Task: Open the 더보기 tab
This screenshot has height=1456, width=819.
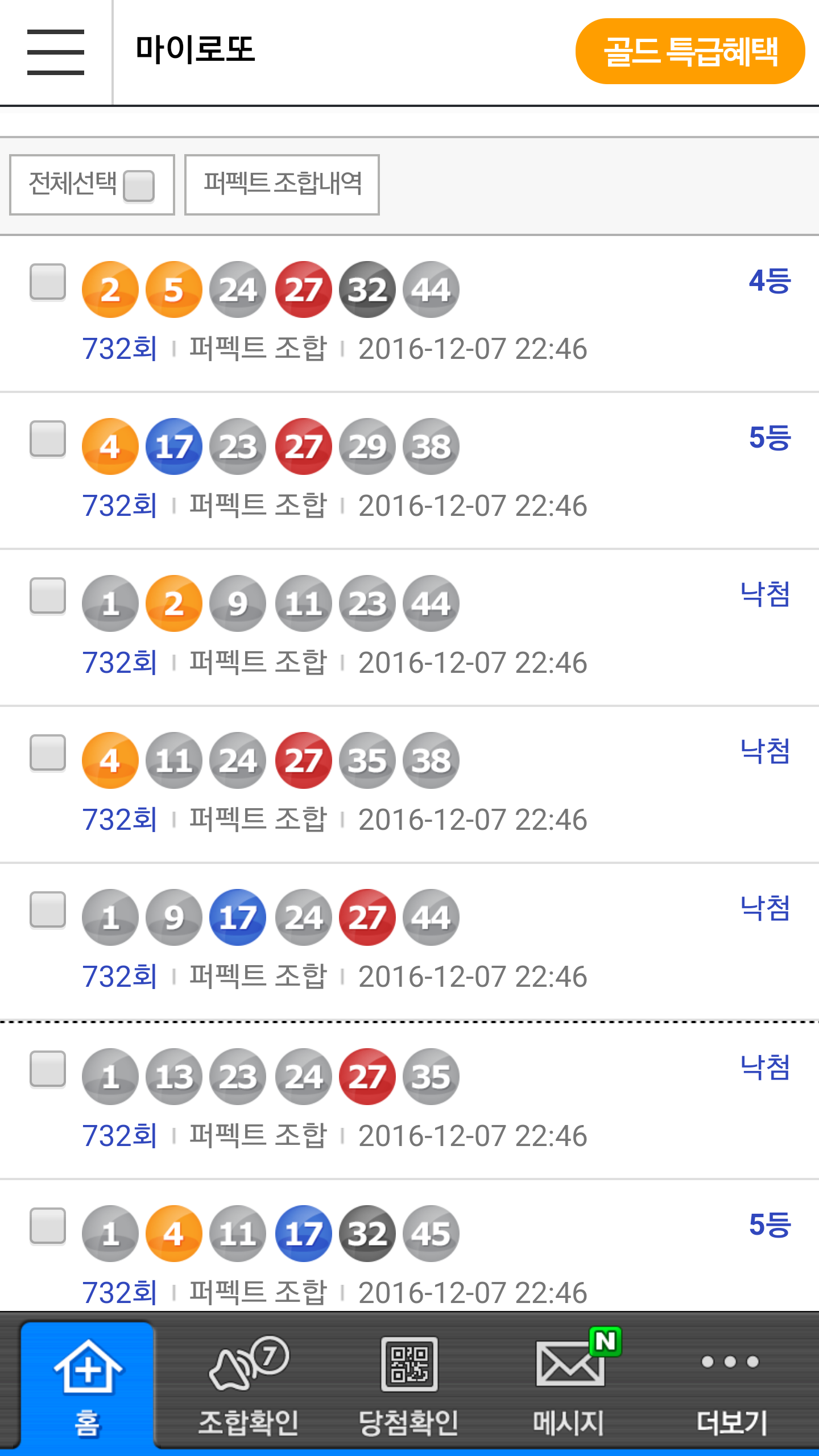Action: coord(731,1384)
